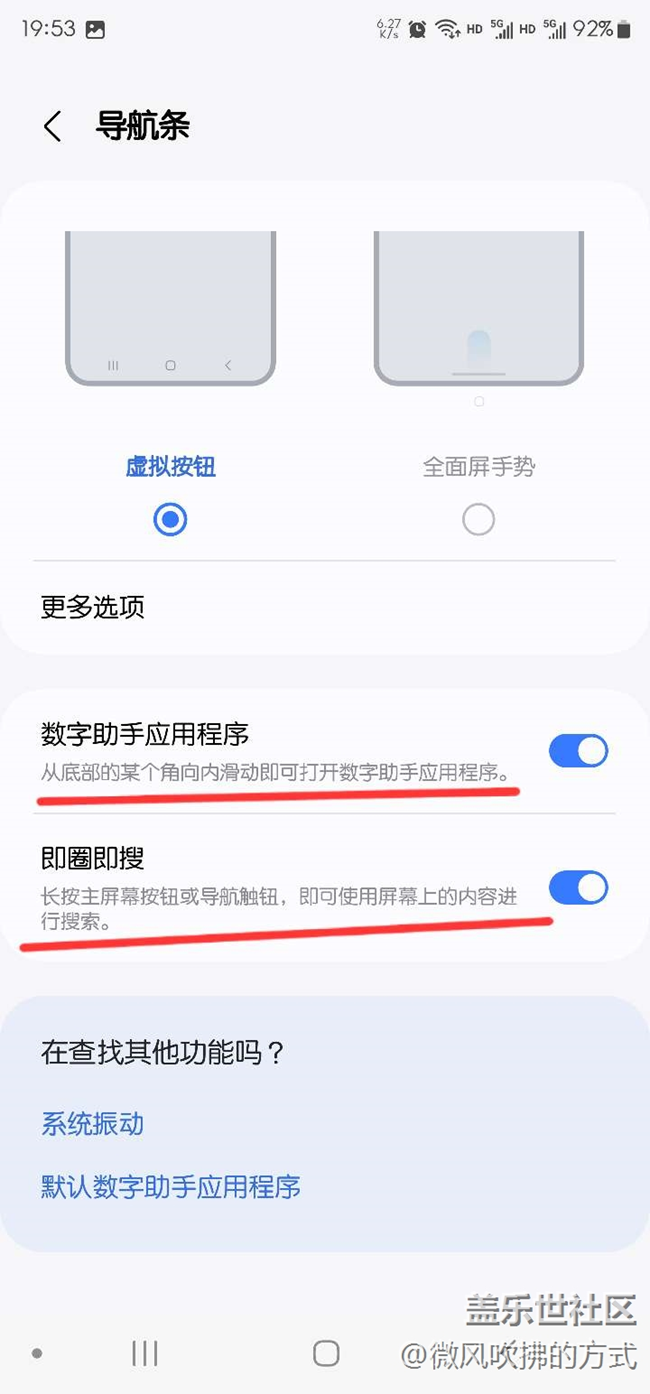Open the 默认数字助手应用程序 link

(170, 1187)
